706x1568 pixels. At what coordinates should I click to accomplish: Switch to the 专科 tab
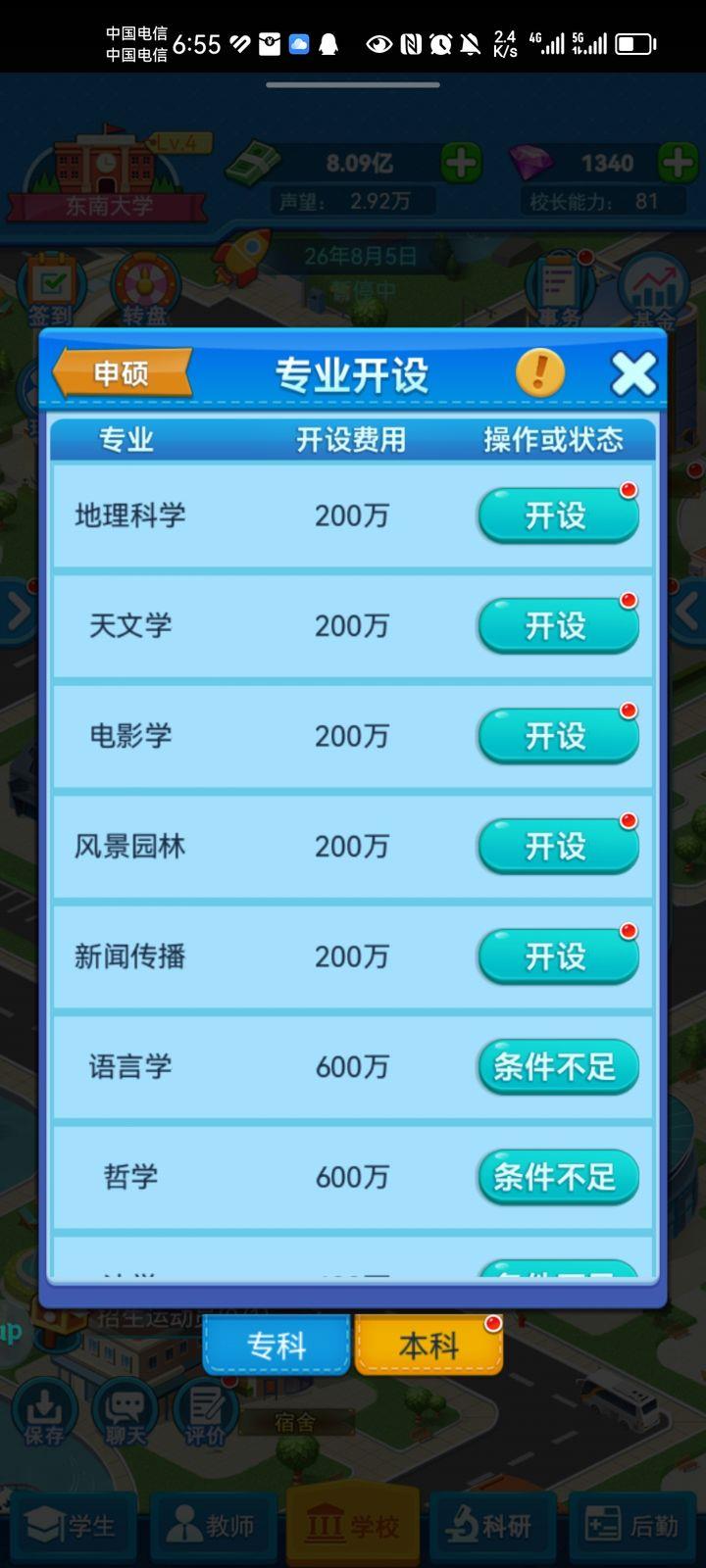click(277, 1346)
